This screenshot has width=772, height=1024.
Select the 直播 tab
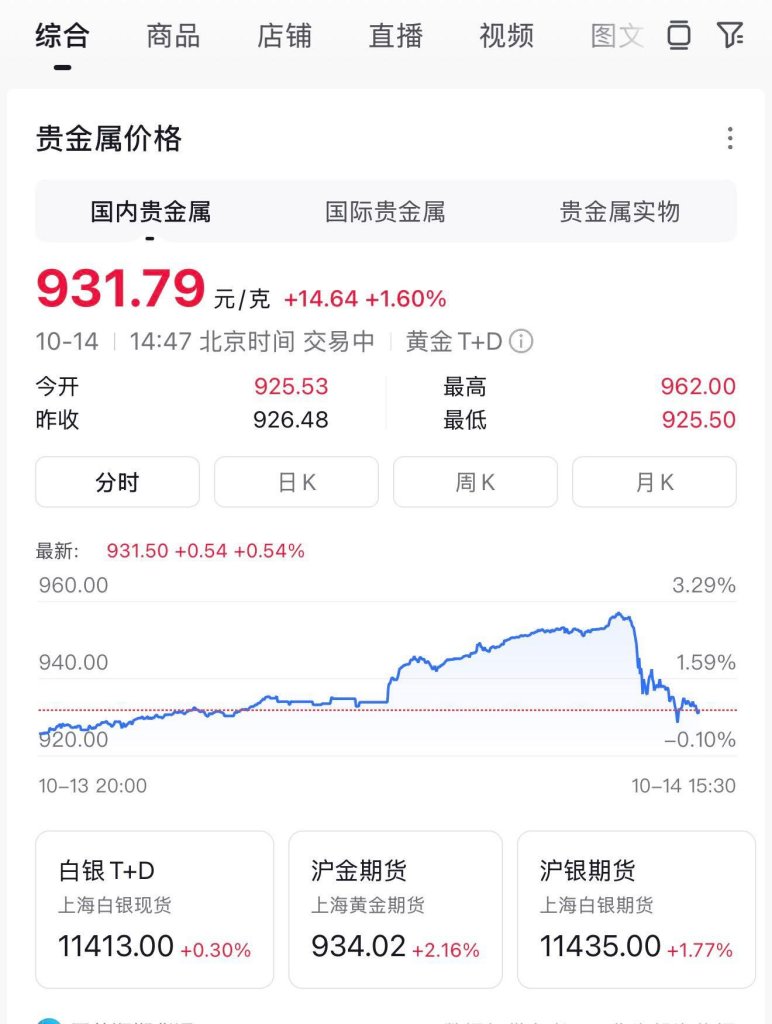(x=395, y=37)
